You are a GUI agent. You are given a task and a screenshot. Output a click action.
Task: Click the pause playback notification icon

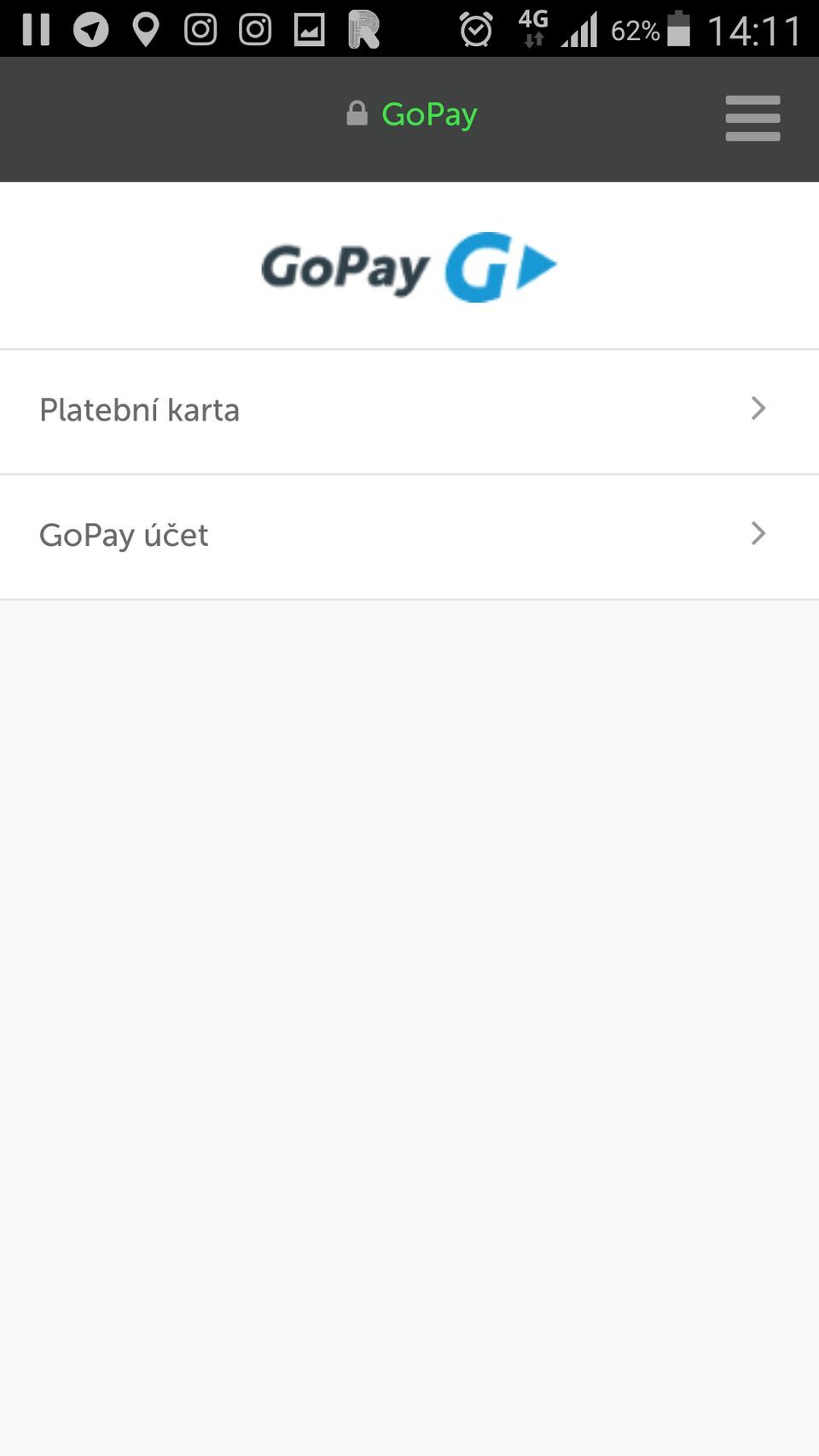point(35,28)
